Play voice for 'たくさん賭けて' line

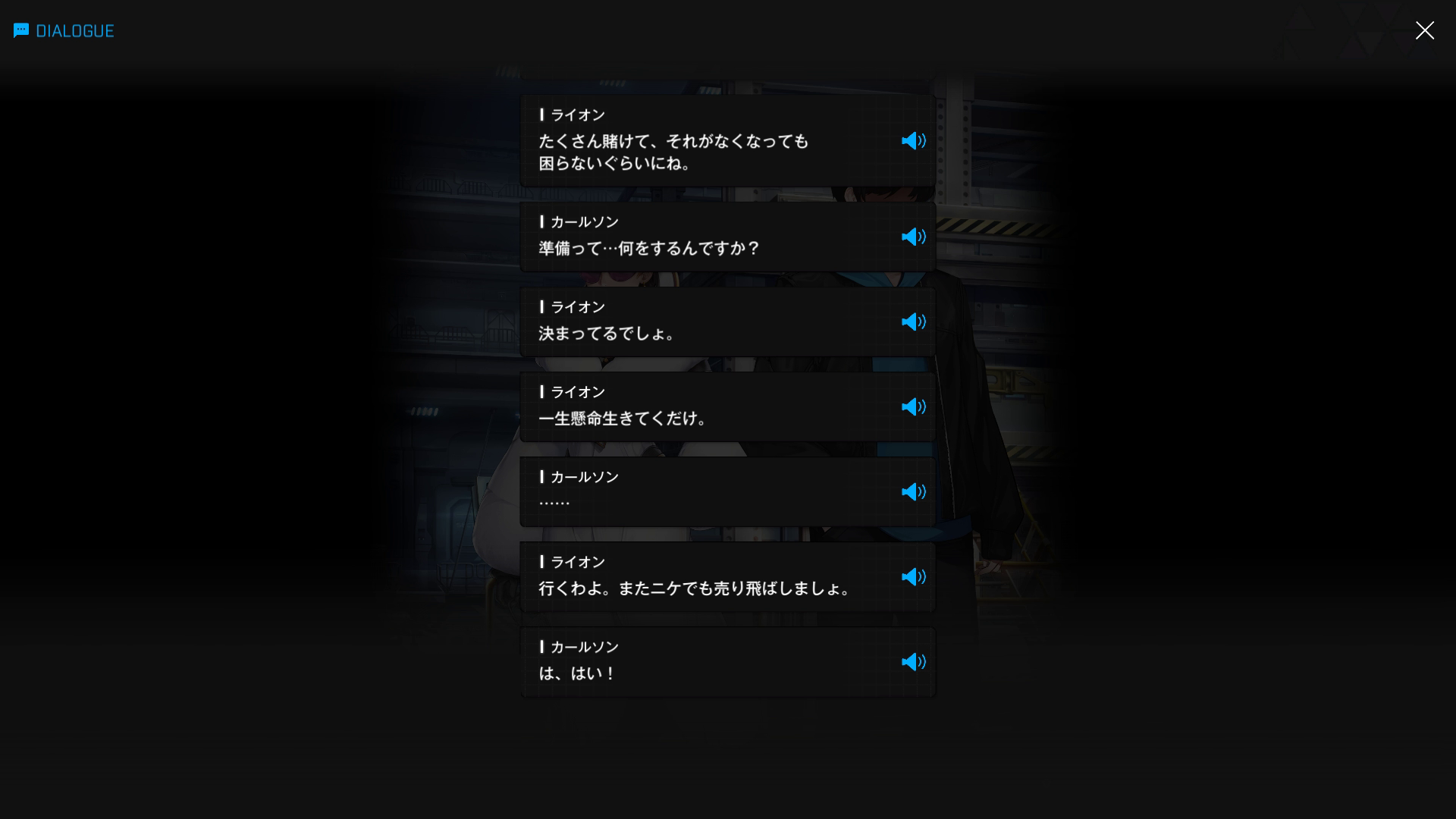[x=913, y=141]
